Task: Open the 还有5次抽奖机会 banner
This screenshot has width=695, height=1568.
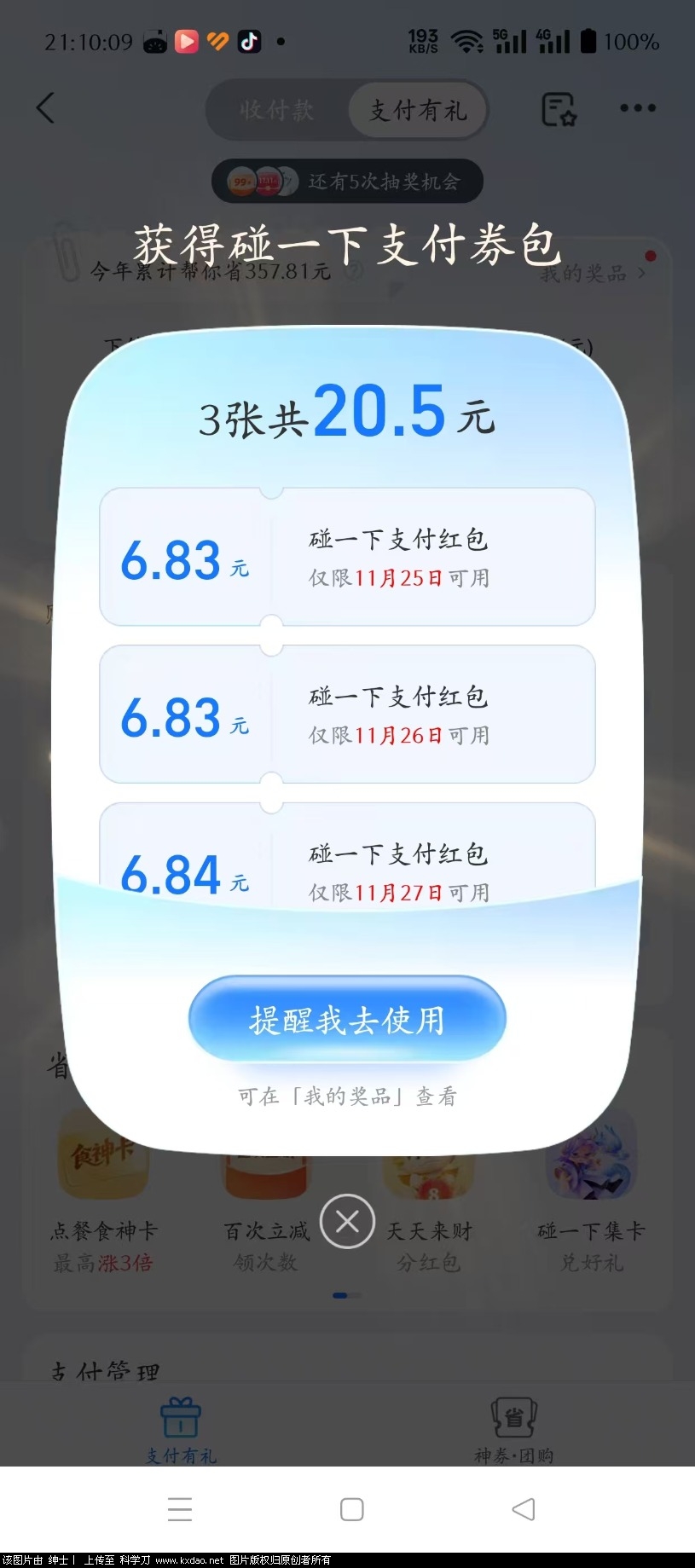Action: click(346, 182)
